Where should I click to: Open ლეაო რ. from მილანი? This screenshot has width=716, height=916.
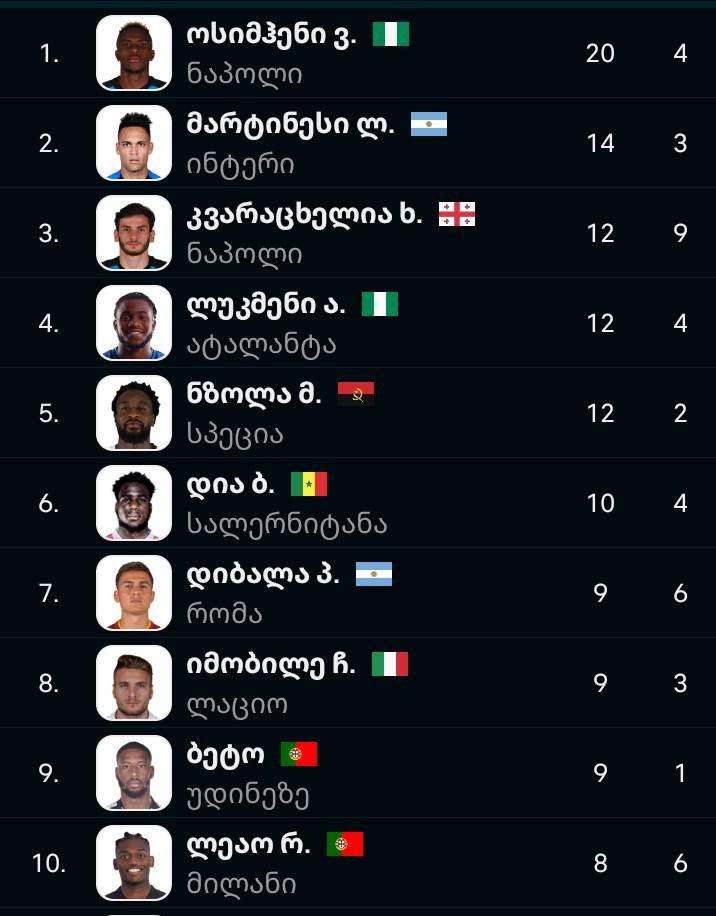(248, 863)
